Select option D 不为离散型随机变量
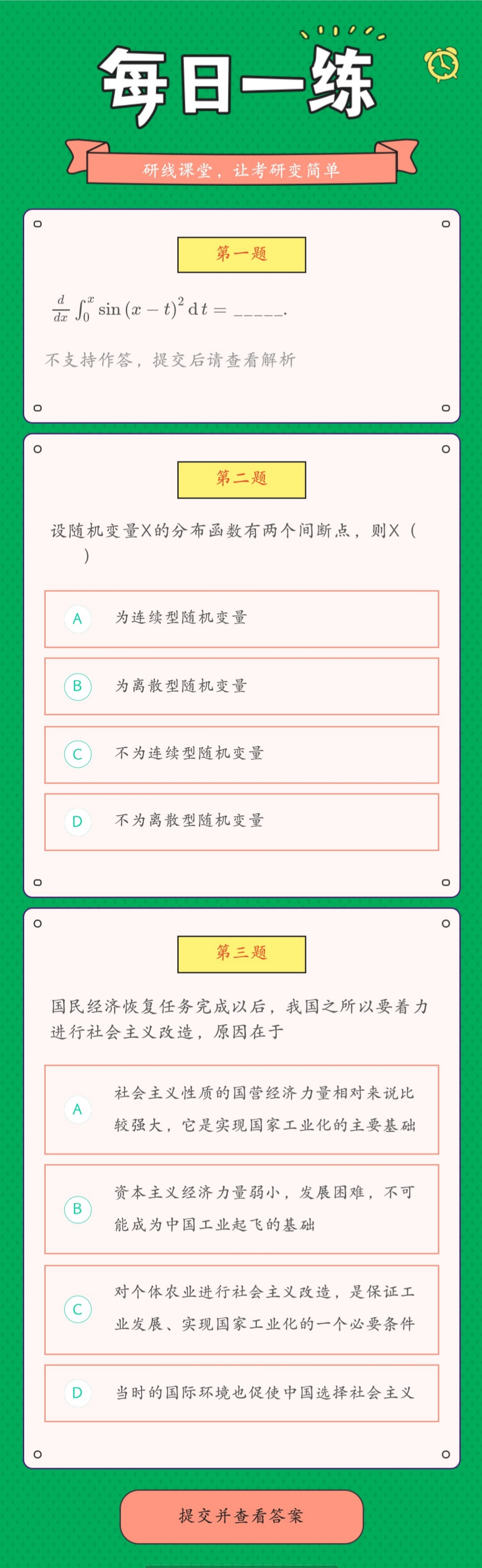482x1568 pixels. coord(241,821)
